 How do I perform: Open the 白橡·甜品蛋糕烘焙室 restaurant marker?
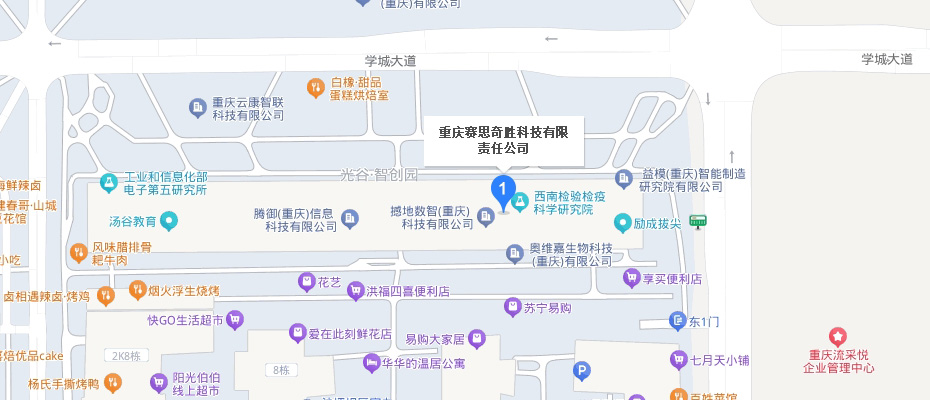point(315,87)
